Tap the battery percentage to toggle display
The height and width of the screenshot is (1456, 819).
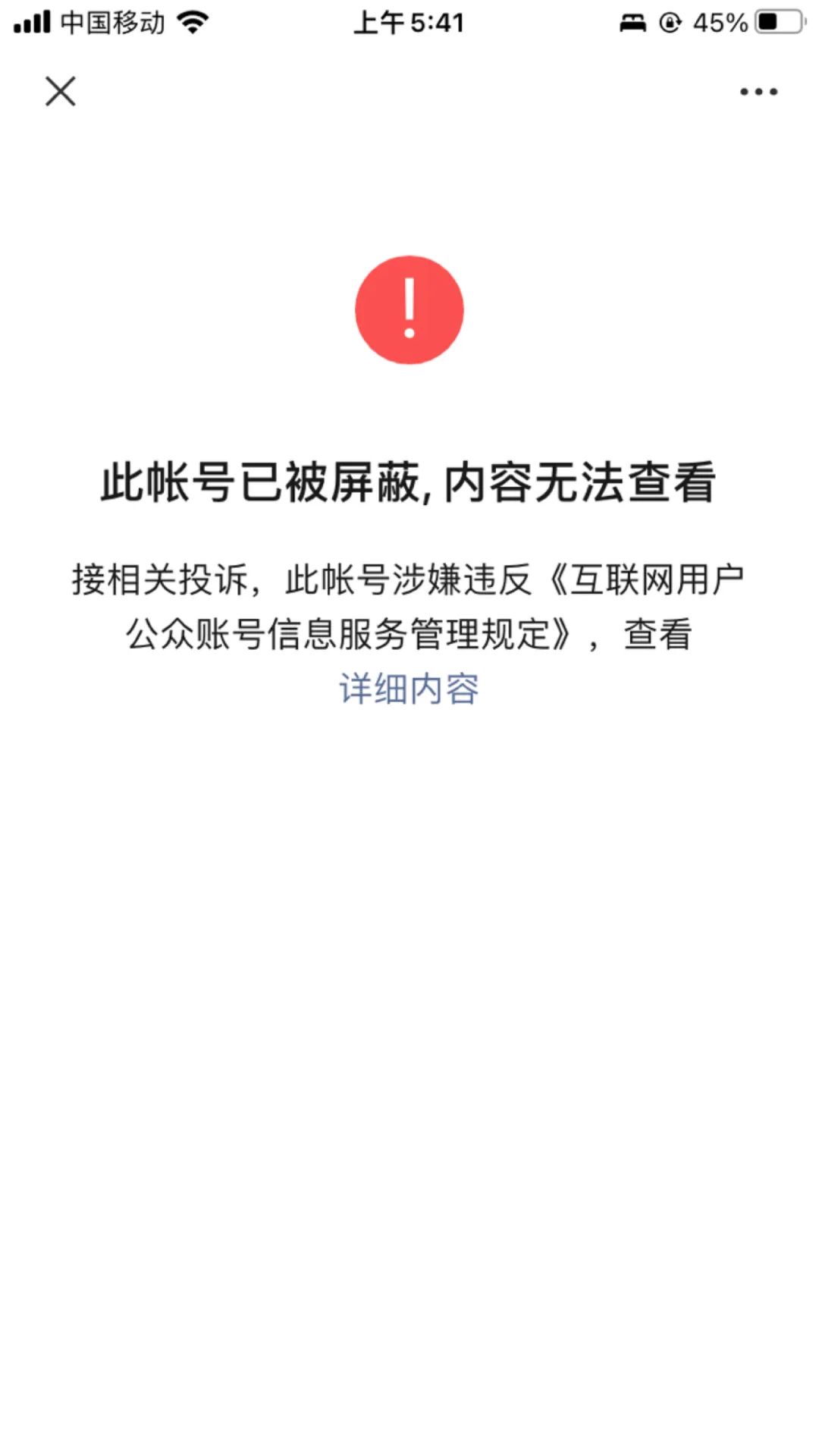pos(720,23)
